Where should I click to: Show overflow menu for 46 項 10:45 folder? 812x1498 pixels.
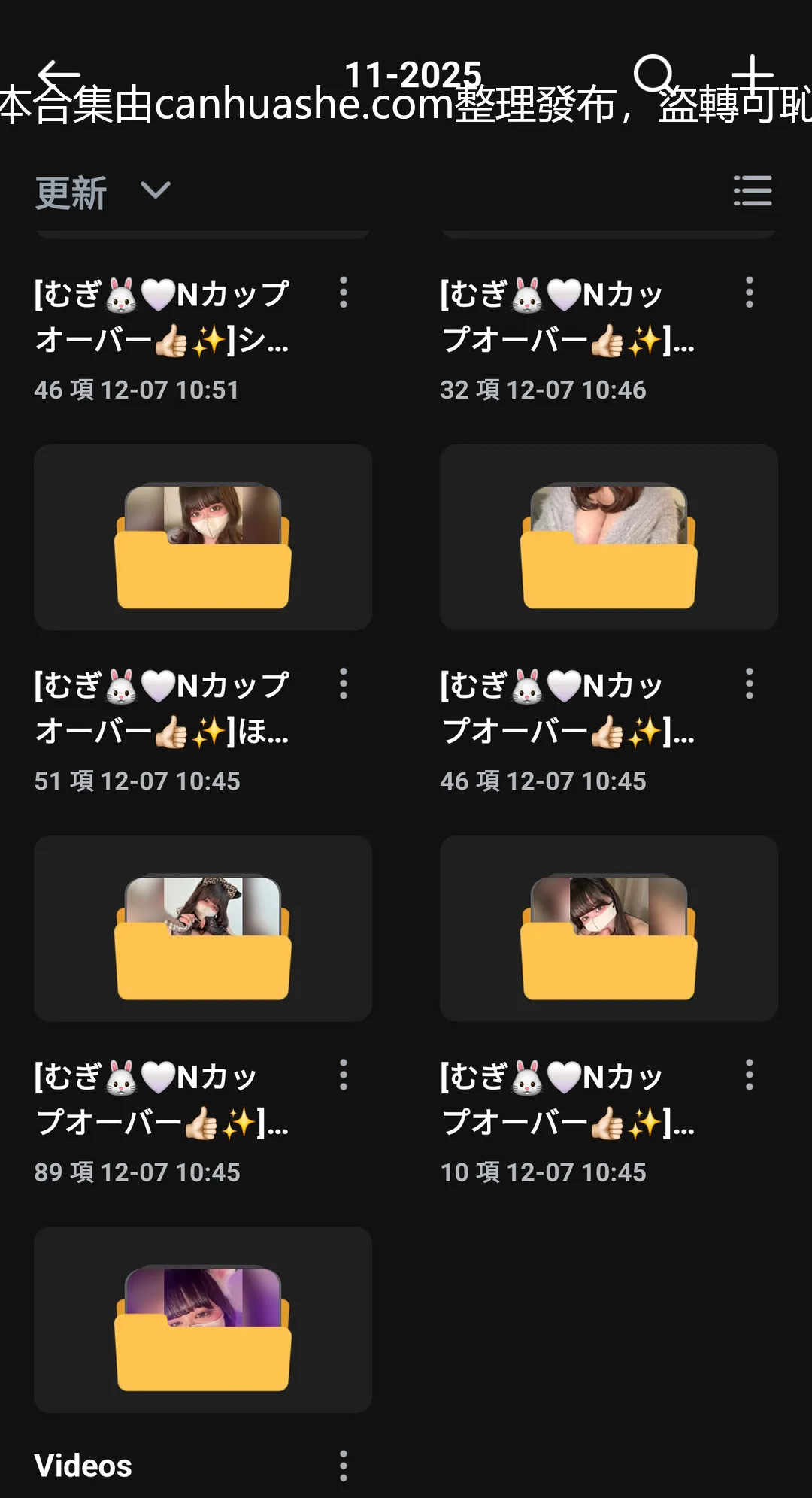[749, 684]
